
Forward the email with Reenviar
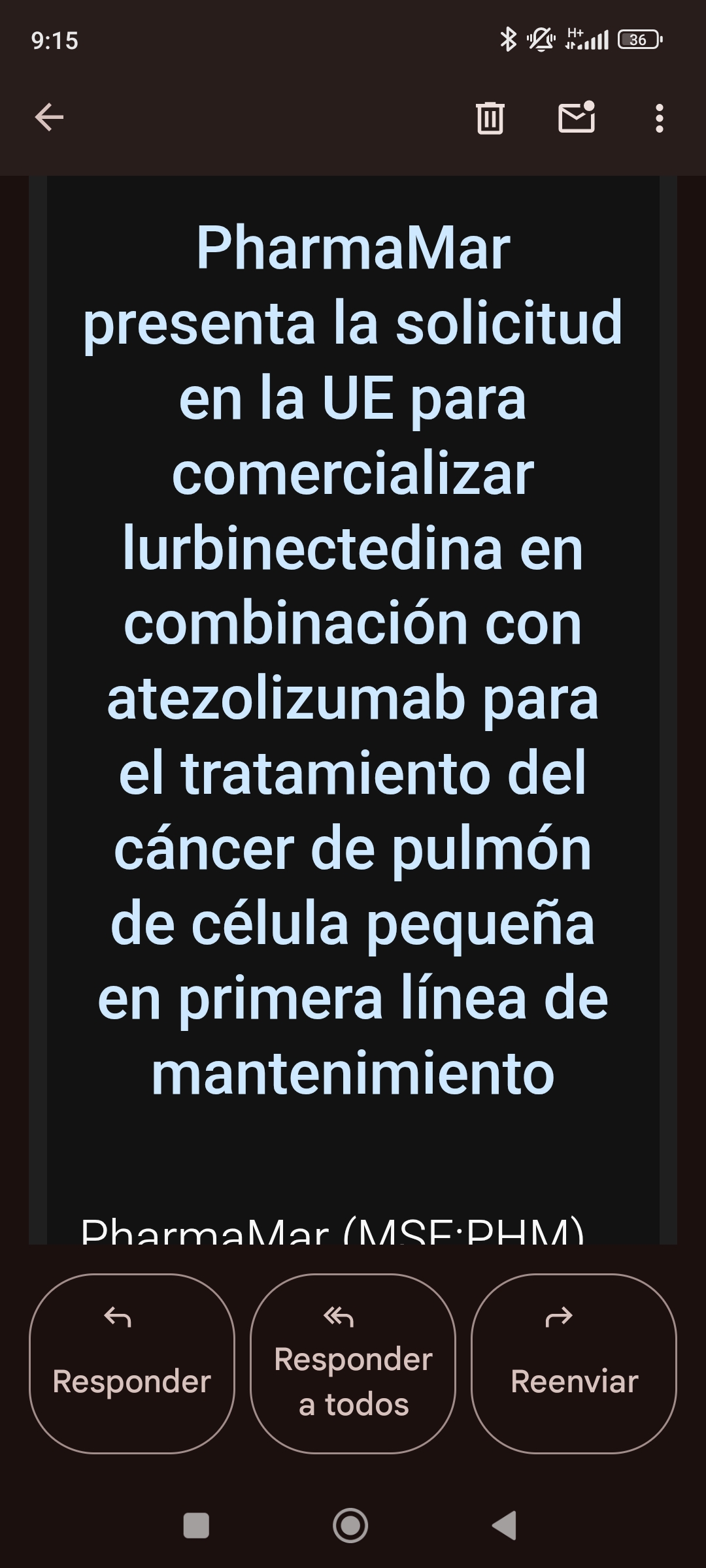pyautogui.click(x=574, y=1364)
